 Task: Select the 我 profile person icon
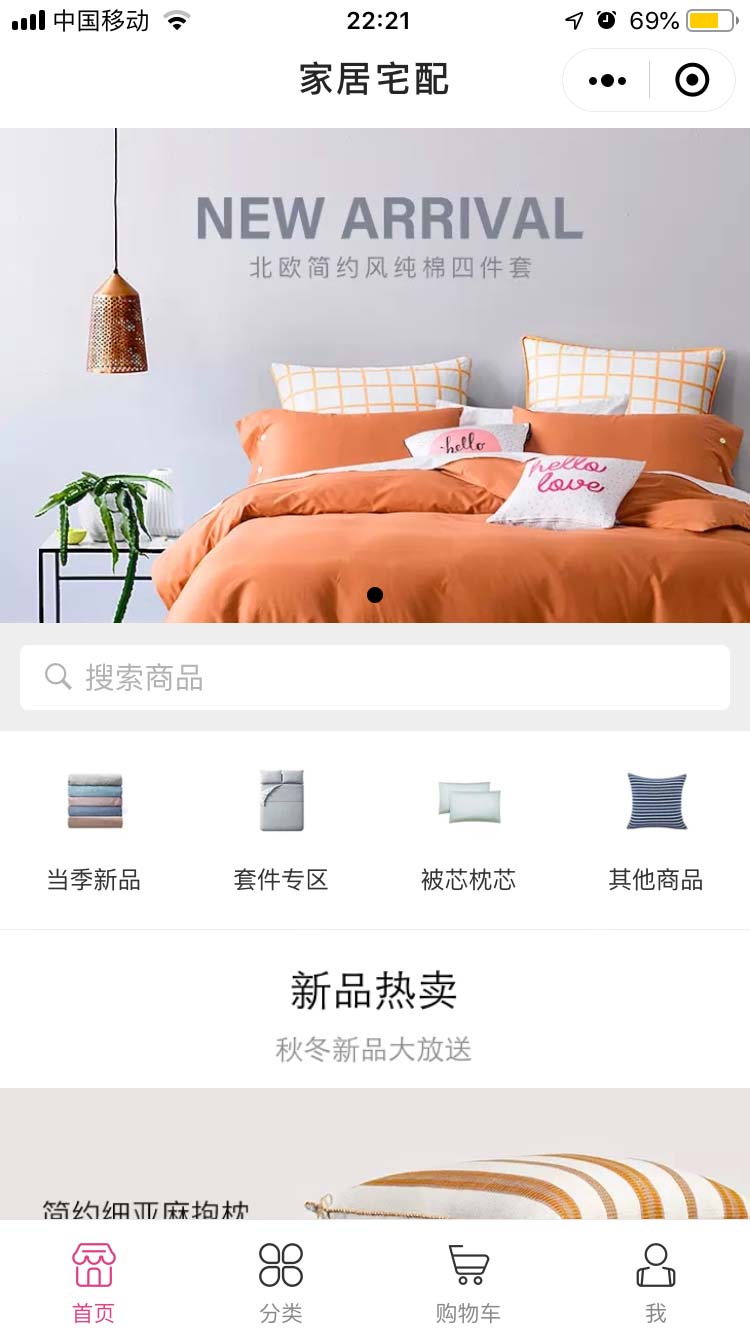point(655,1264)
